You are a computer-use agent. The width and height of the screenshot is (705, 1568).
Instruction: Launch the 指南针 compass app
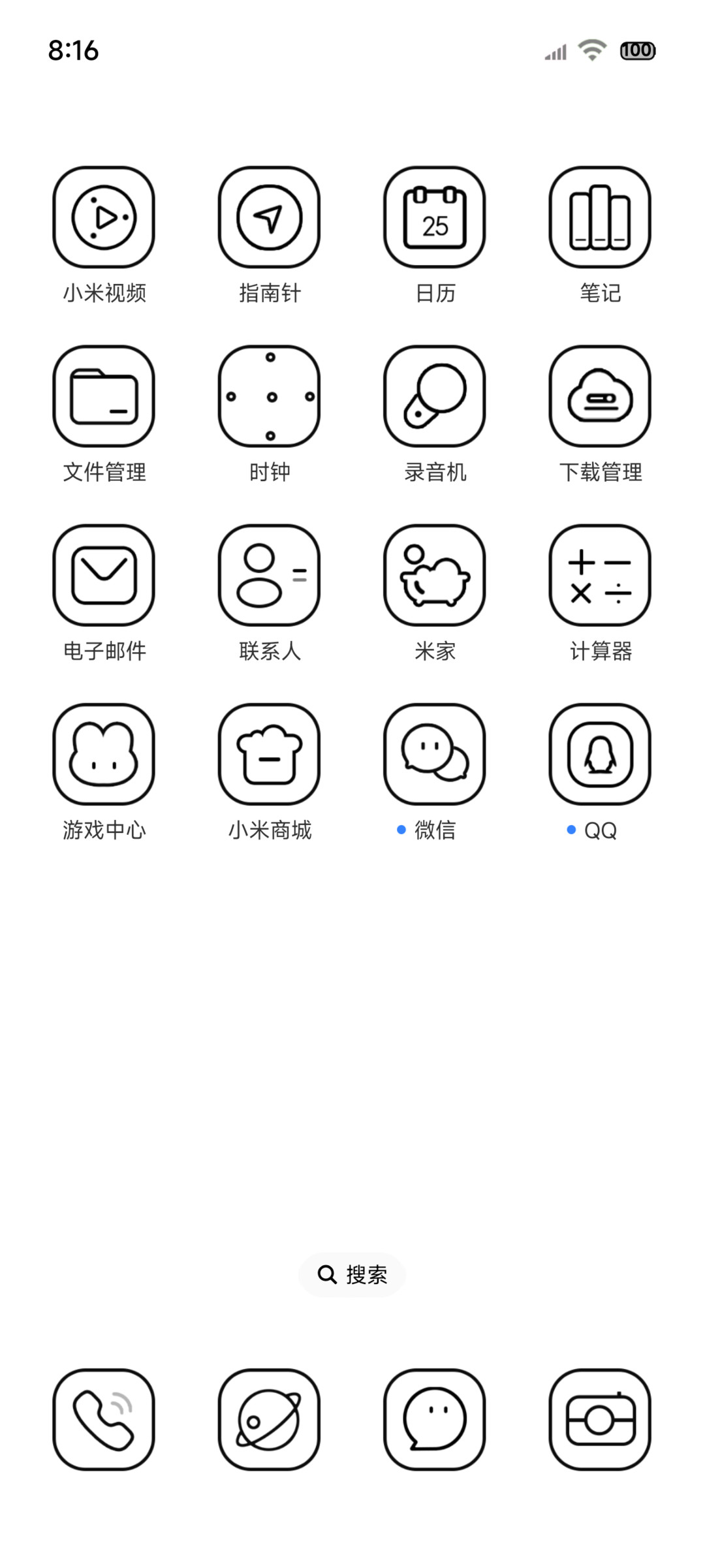click(x=269, y=217)
